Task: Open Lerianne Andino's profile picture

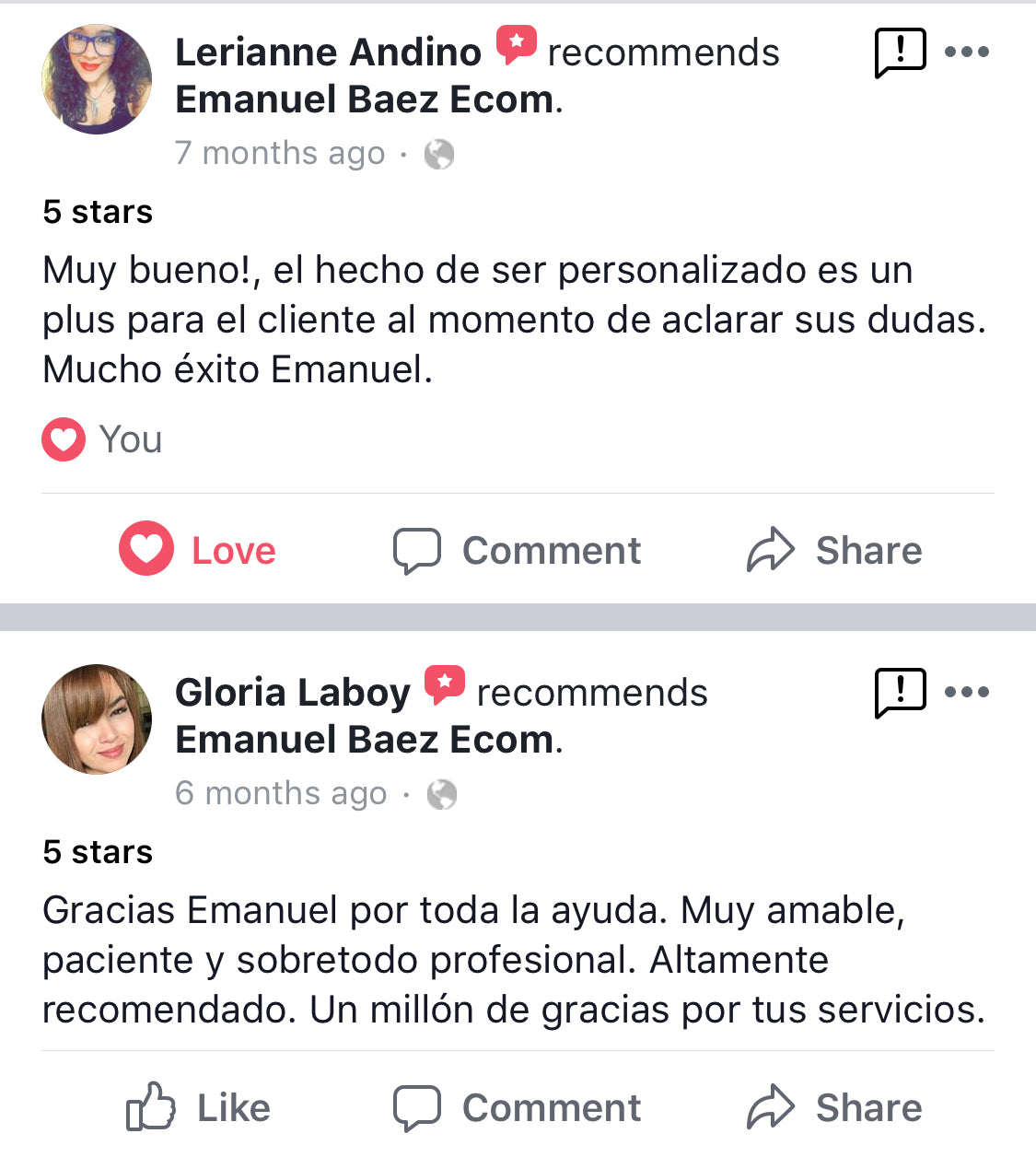Action: (97, 79)
